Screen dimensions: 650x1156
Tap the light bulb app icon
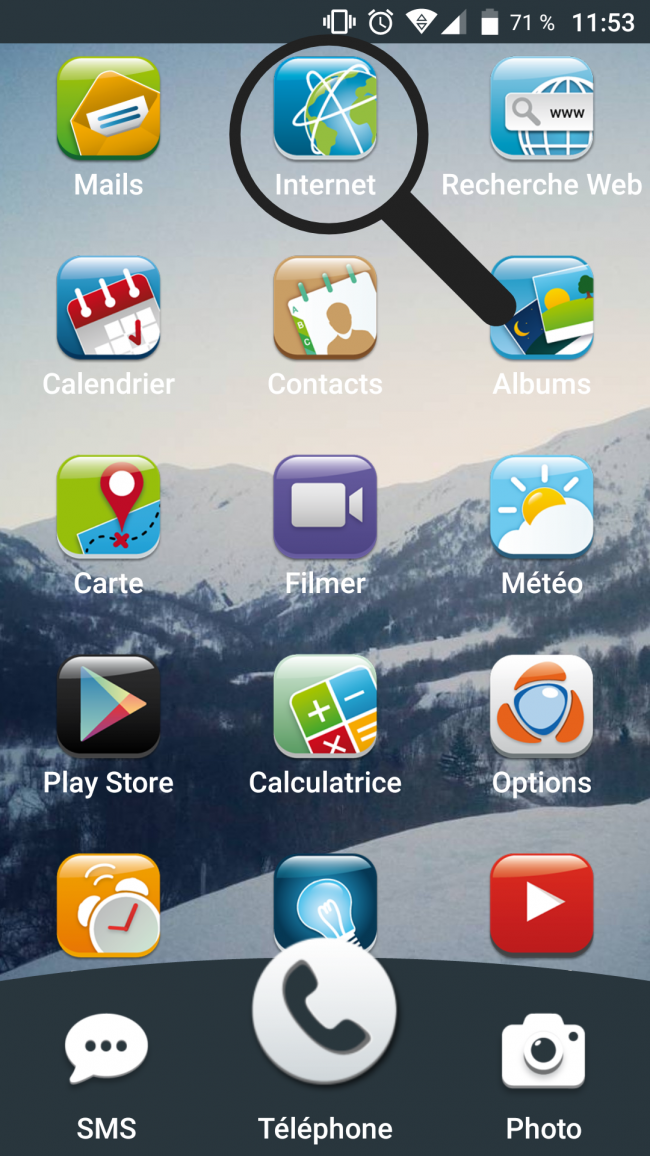(325, 895)
